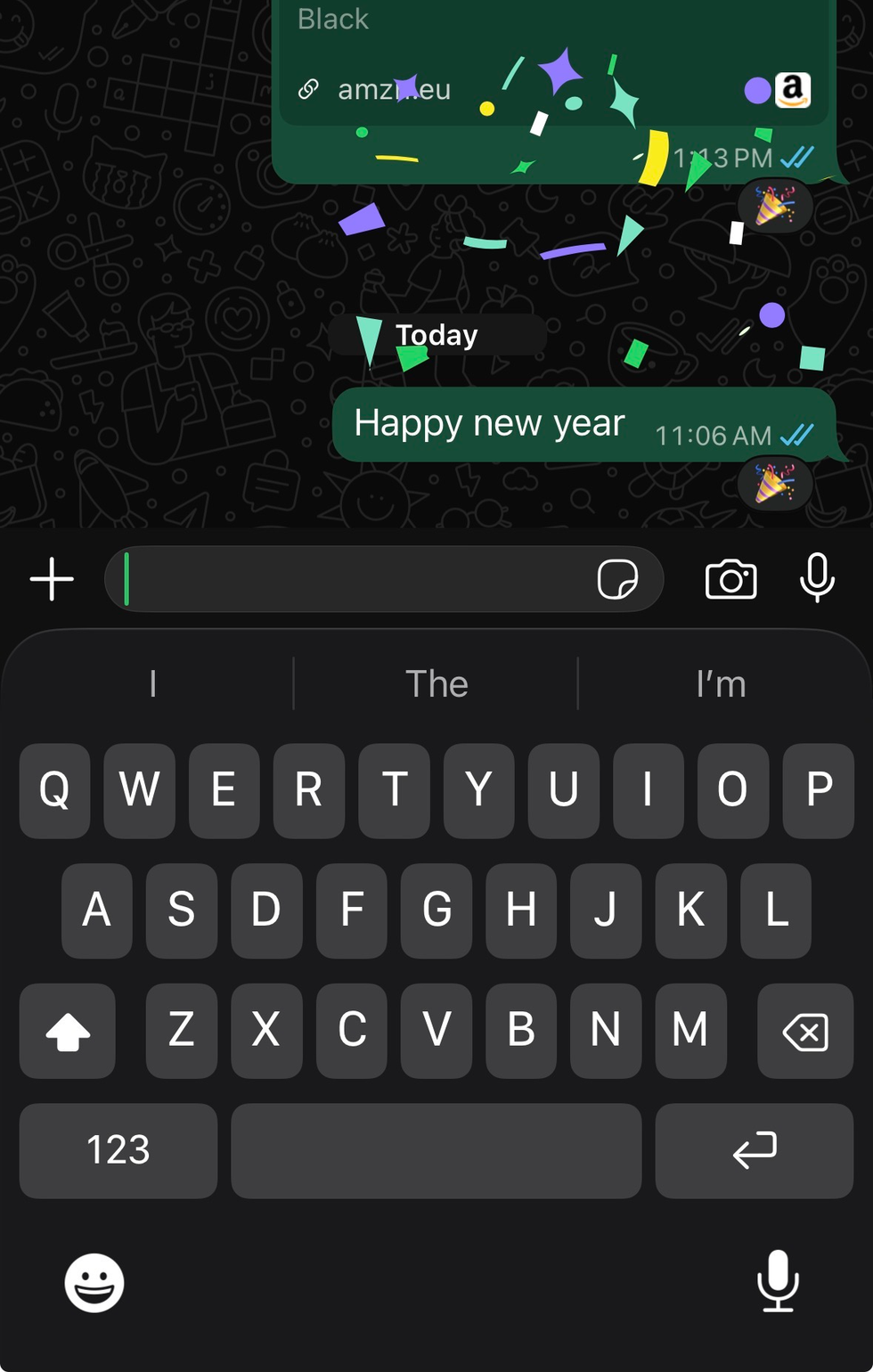Select the predictive suggestion 'I'
This screenshot has width=873, height=1372.
tap(152, 683)
